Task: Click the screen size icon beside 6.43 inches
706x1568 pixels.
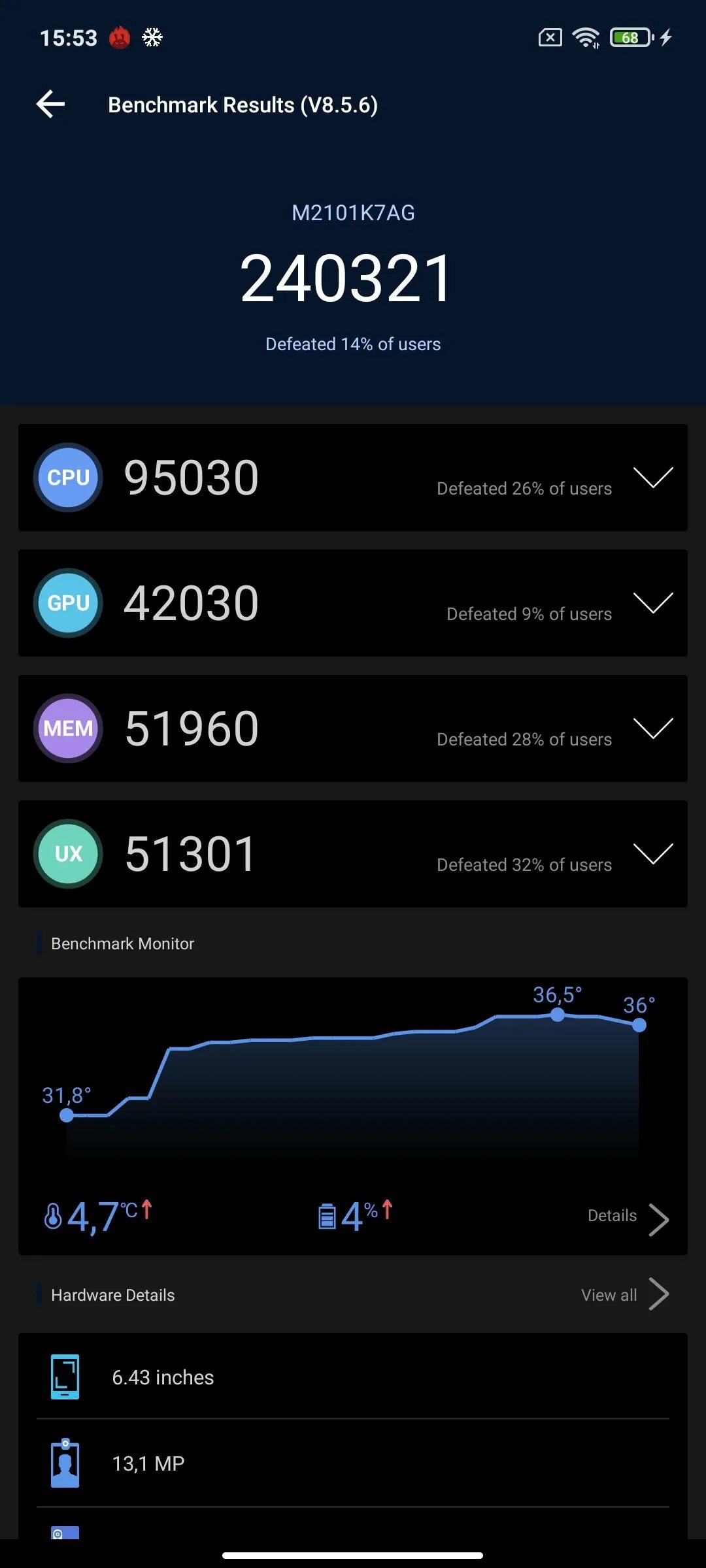Action: coord(64,1376)
